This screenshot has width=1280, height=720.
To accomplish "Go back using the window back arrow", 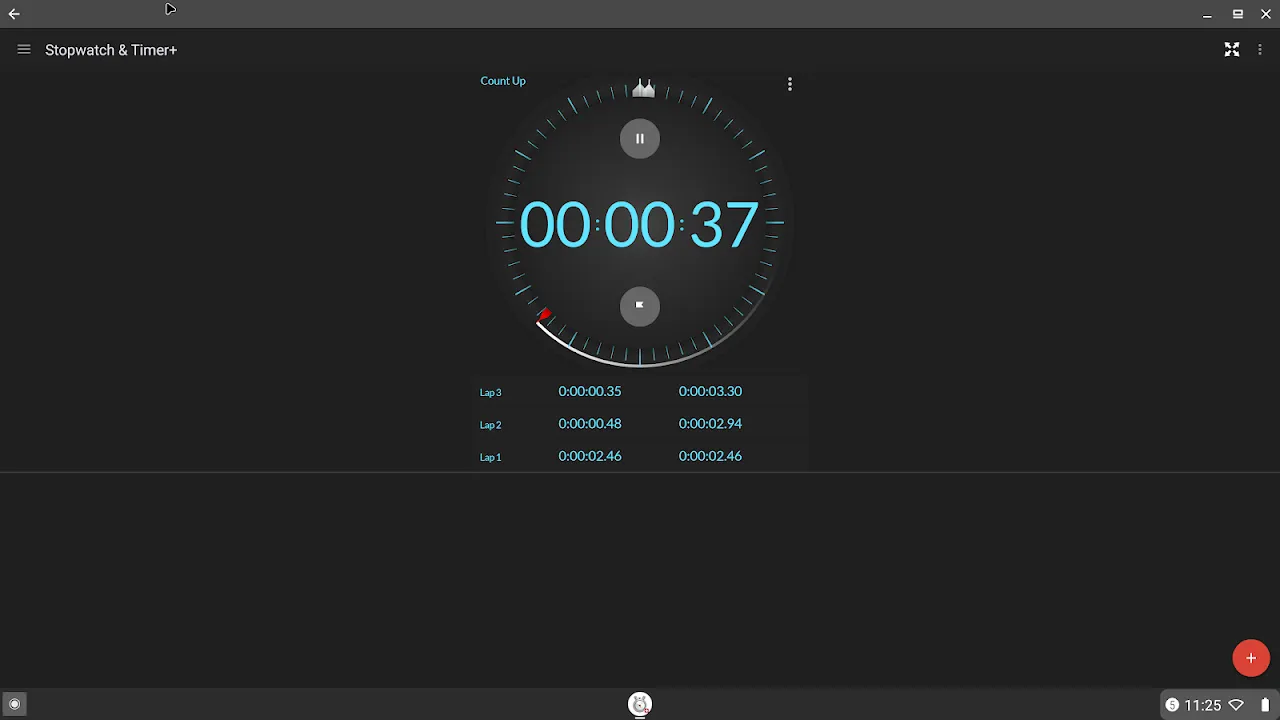I will coord(14,14).
